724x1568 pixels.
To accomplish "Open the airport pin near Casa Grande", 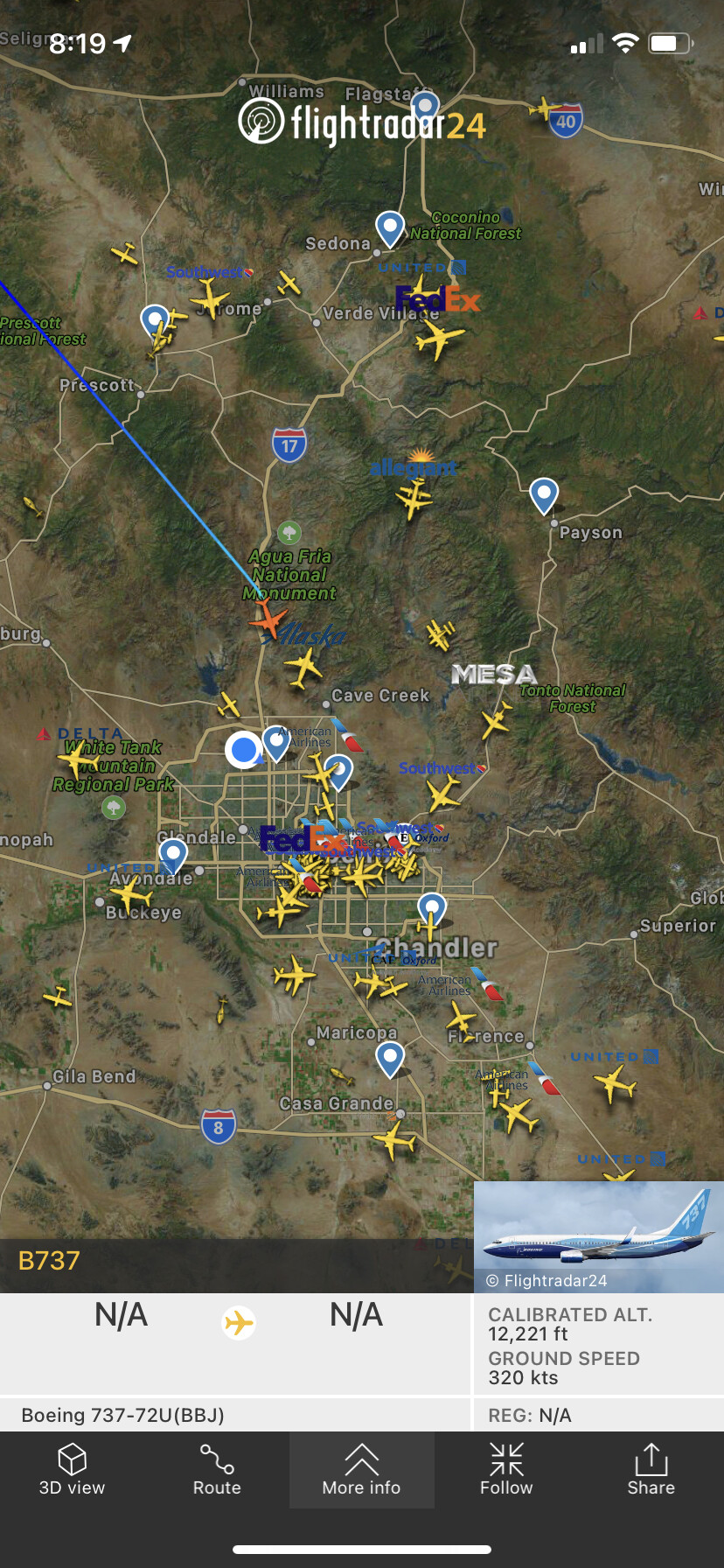I will coord(390,1058).
